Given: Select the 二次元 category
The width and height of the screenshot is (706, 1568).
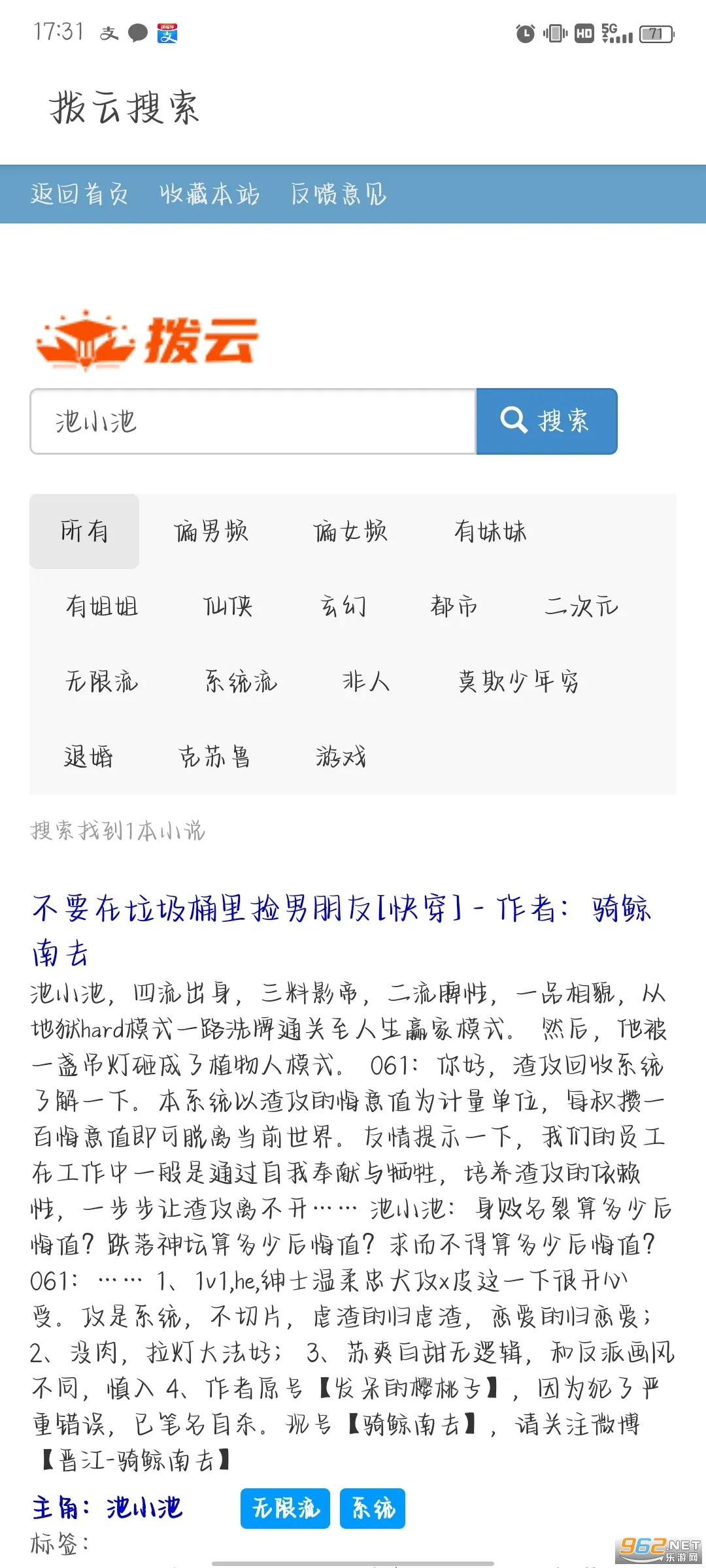Looking at the screenshot, I should tap(581, 606).
